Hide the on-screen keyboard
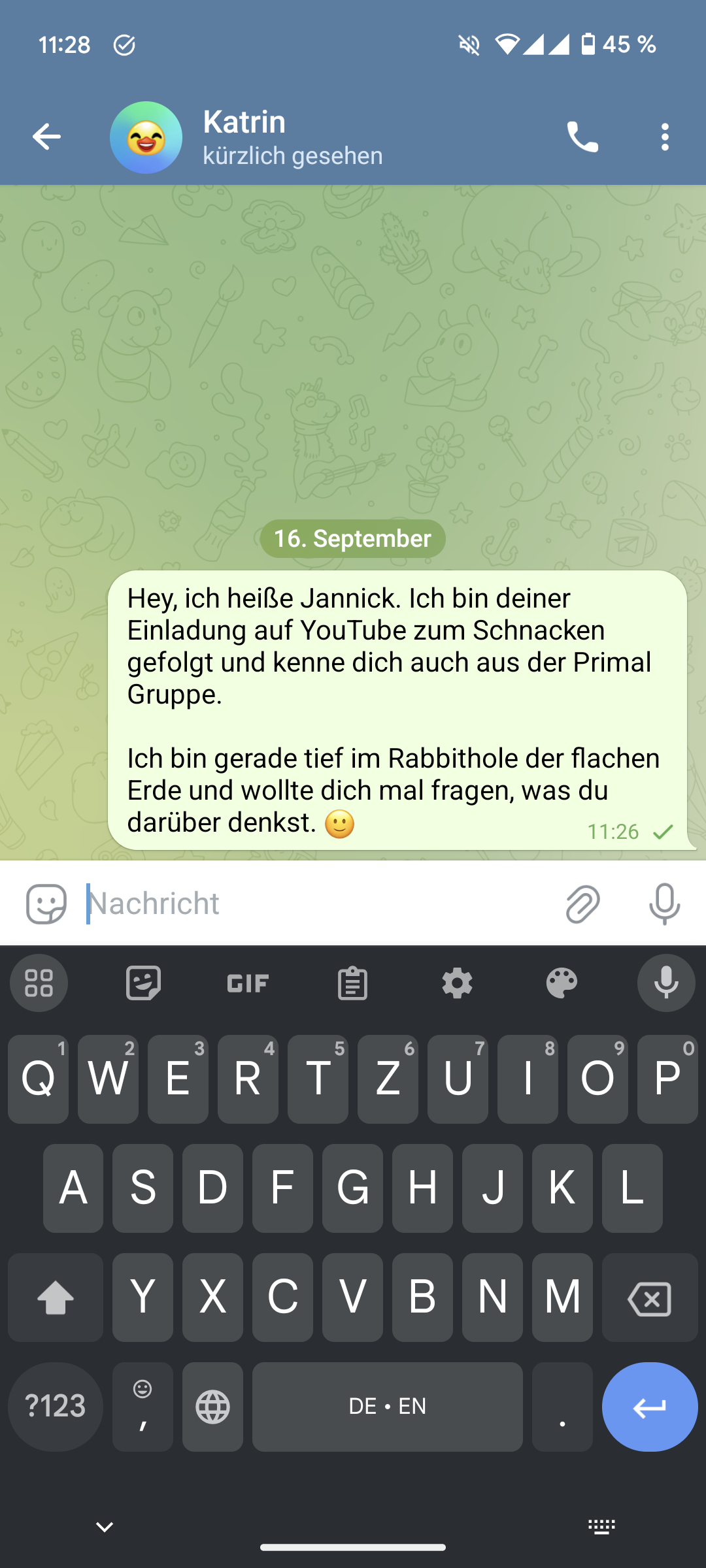Viewport: 706px width, 1568px height. pyautogui.click(x=105, y=1527)
